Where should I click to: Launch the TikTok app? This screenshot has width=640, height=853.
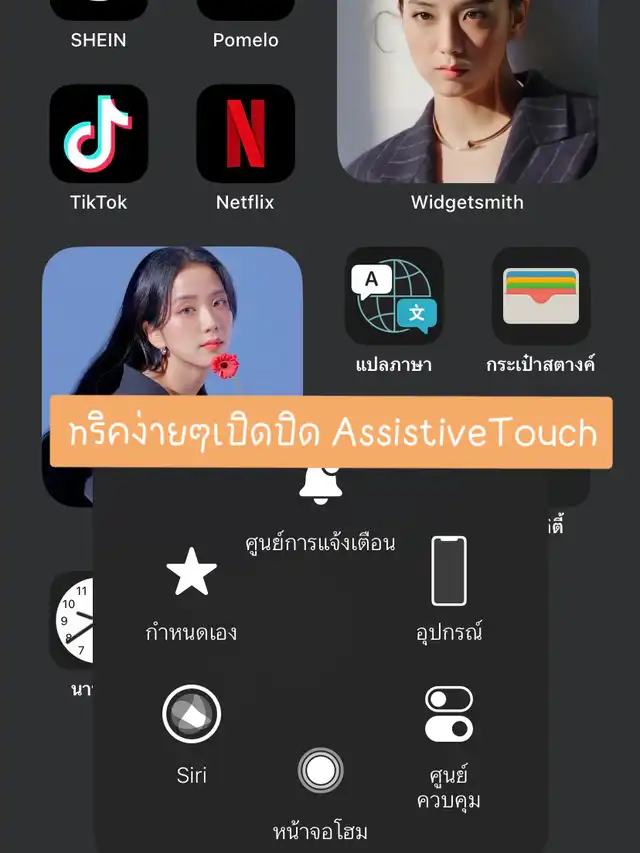99,133
